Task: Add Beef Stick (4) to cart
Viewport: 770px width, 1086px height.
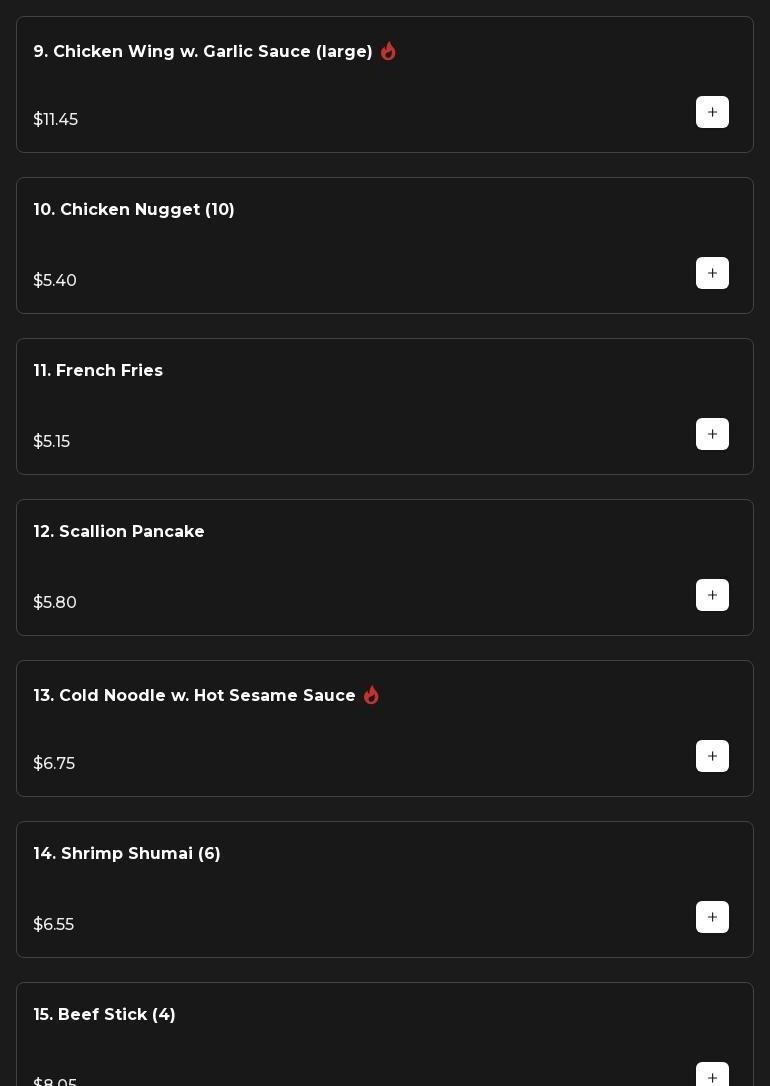Action: pyautogui.click(x=712, y=1076)
